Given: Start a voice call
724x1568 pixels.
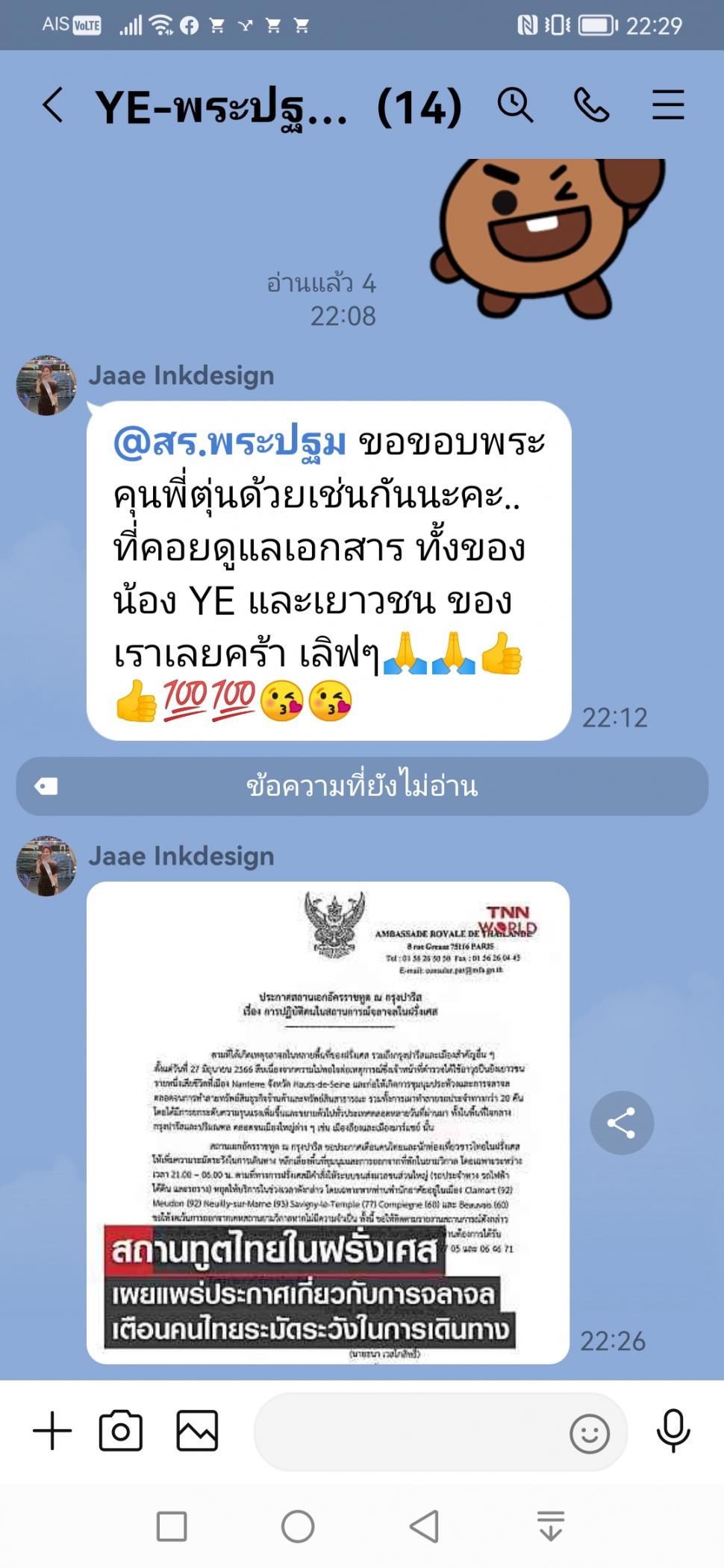Looking at the screenshot, I should [x=592, y=105].
